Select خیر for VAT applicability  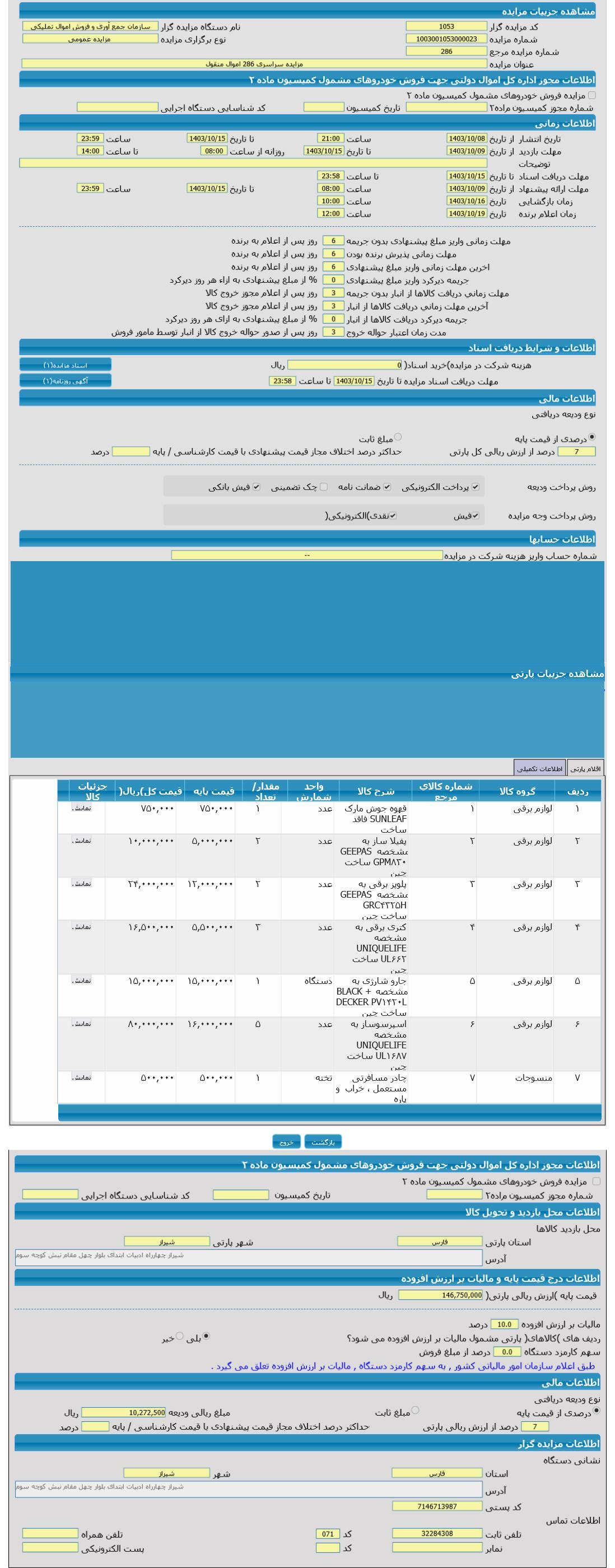click(x=180, y=1336)
